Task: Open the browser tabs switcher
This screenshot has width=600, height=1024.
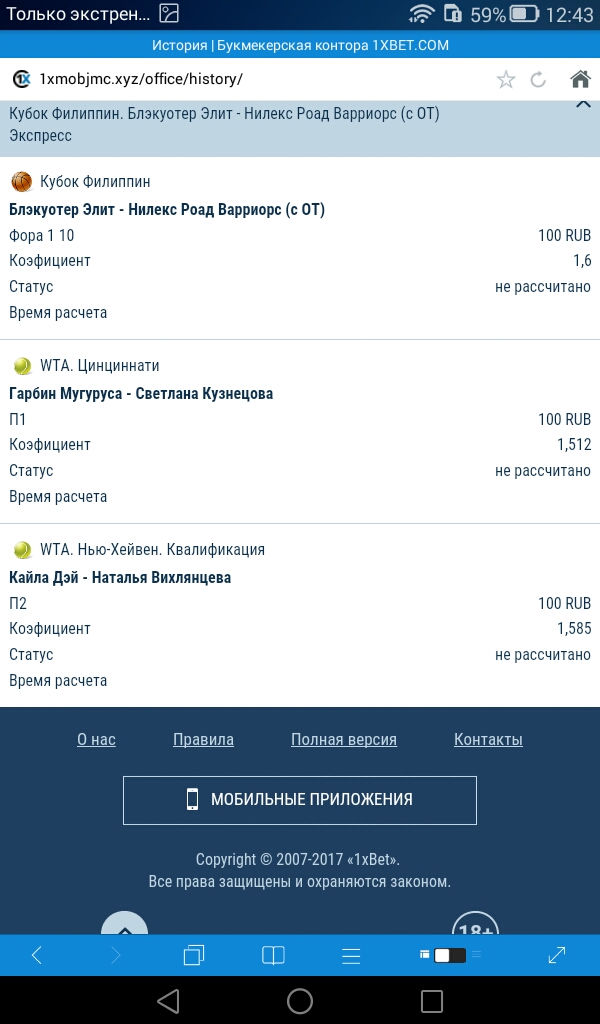Action: click(194, 955)
